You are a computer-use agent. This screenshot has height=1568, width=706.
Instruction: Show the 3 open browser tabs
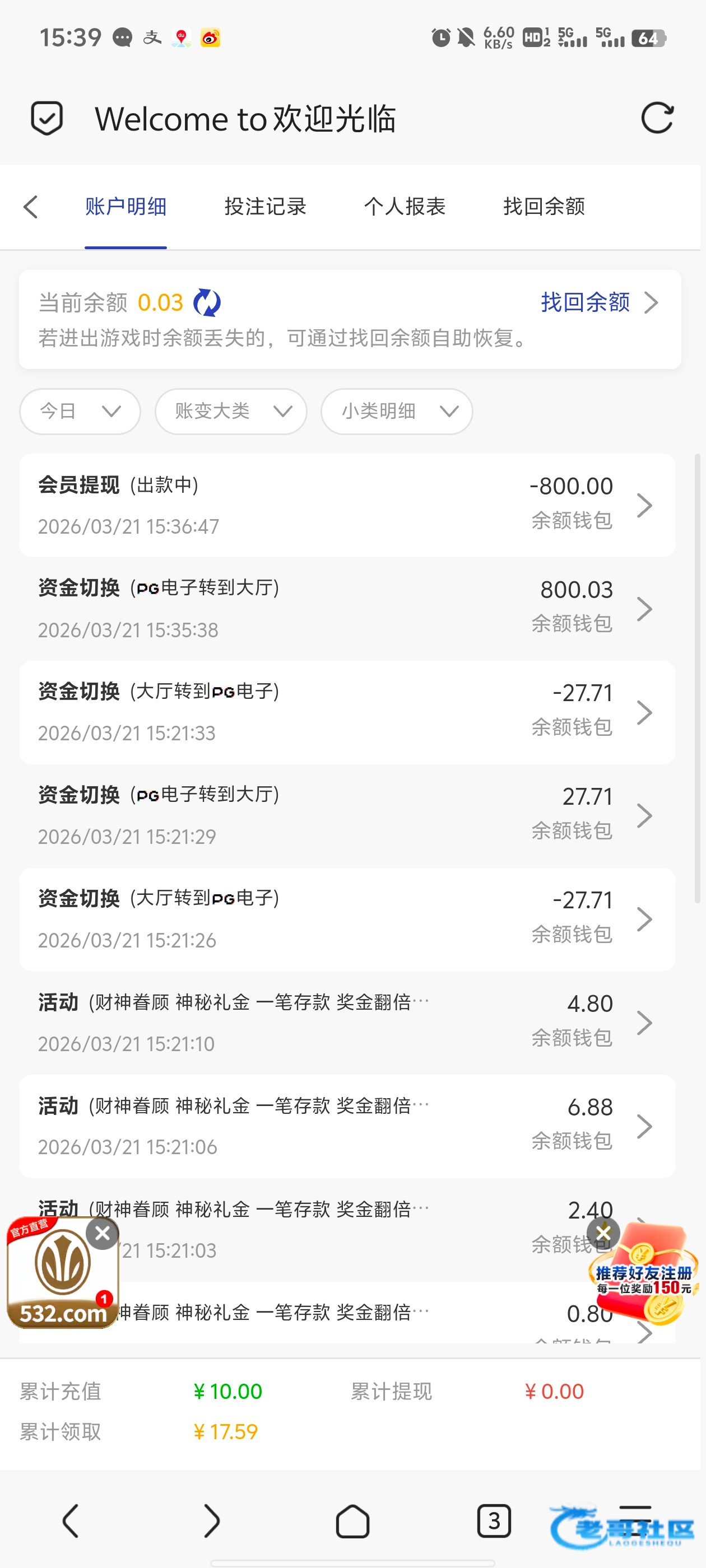[494, 1521]
